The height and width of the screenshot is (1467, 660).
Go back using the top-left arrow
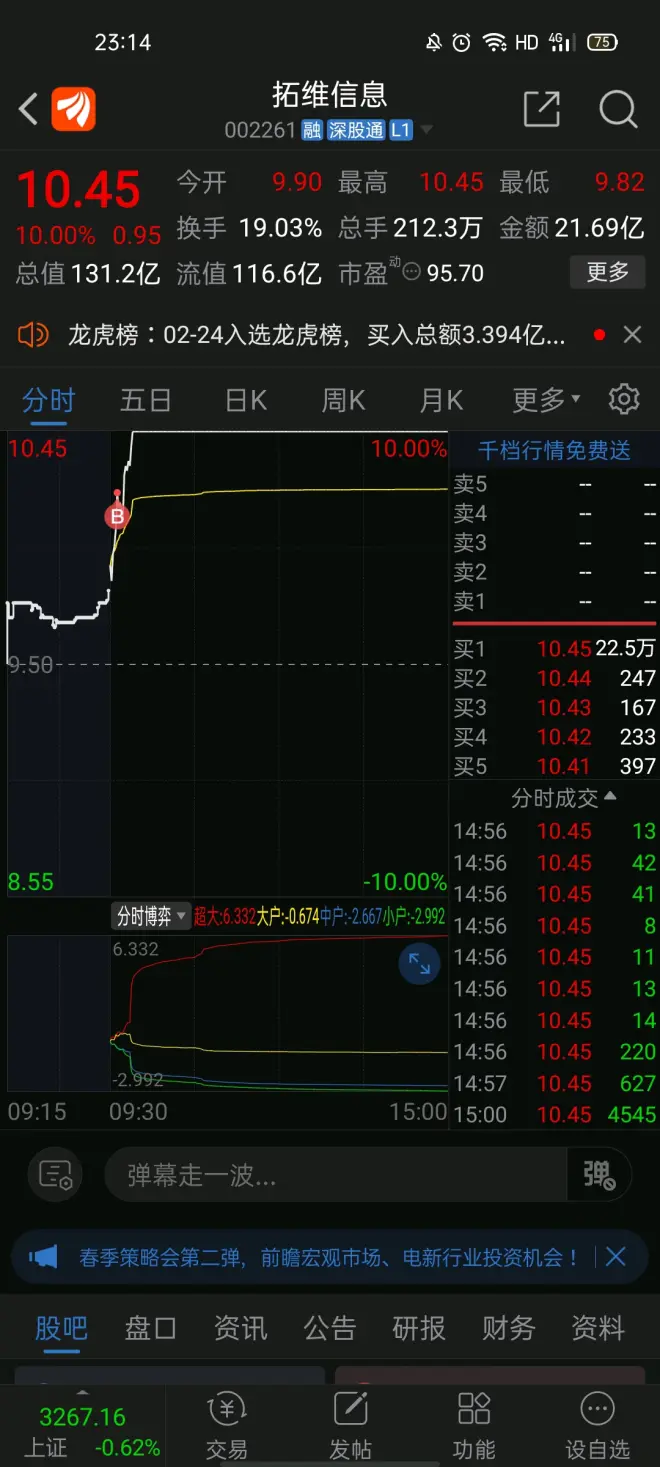[28, 108]
